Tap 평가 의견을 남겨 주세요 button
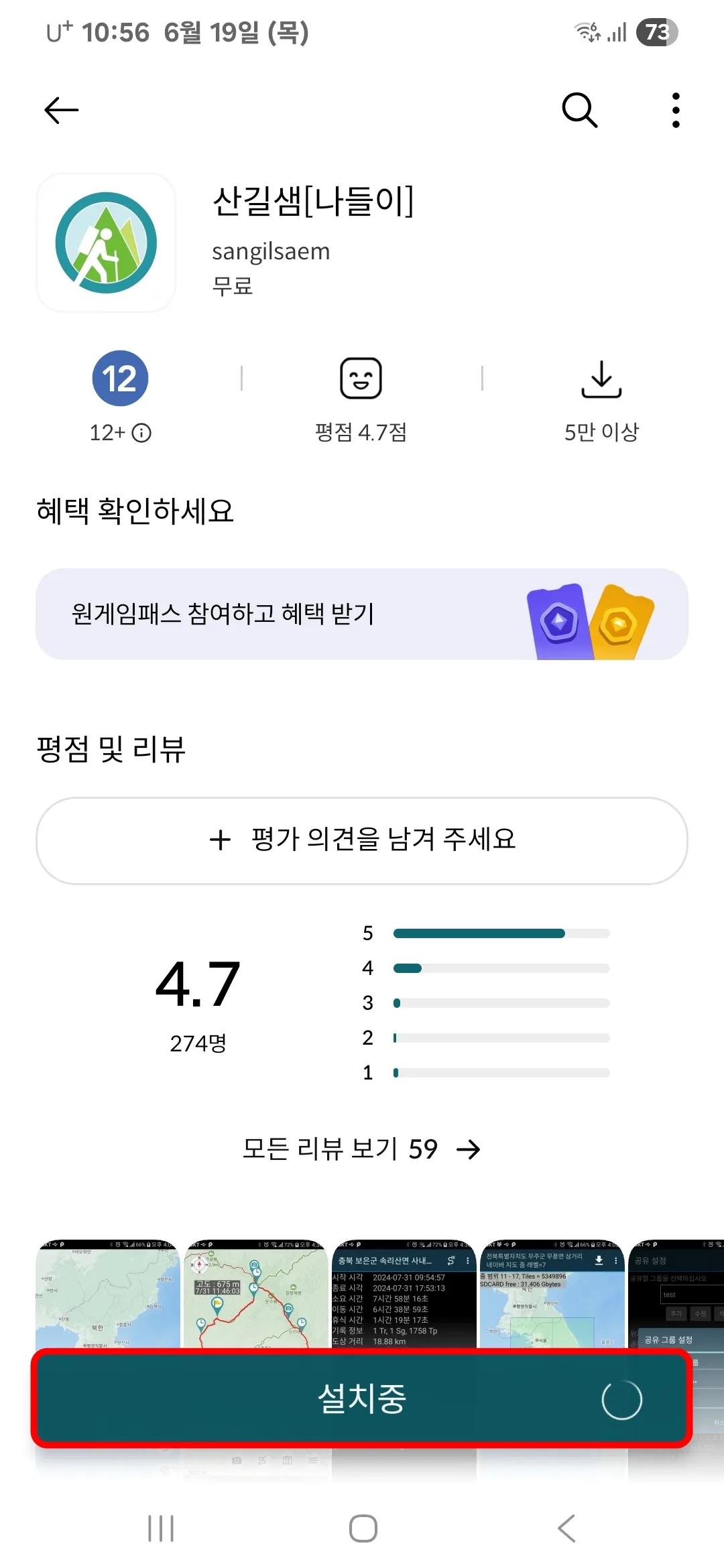 tap(362, 841)
